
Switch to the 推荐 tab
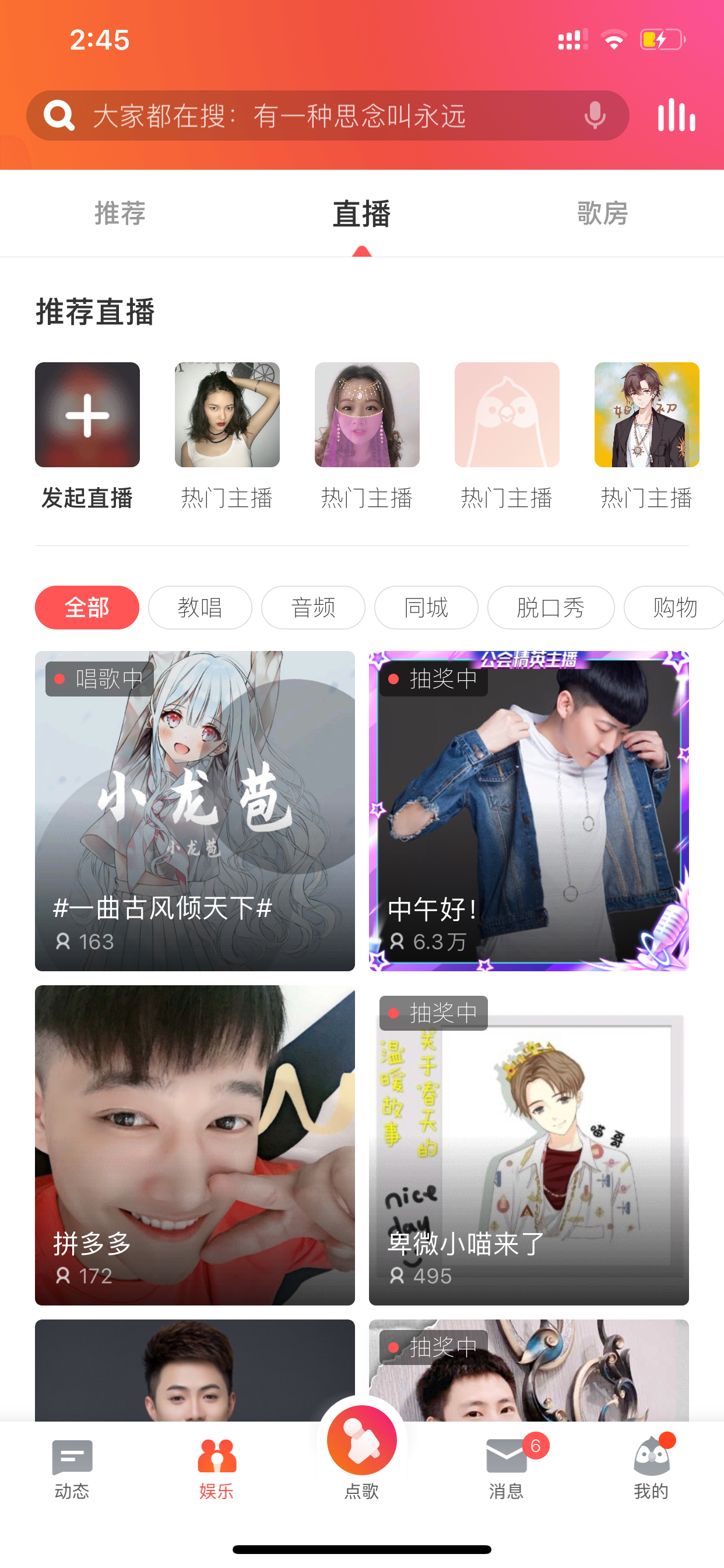(121, 213)
